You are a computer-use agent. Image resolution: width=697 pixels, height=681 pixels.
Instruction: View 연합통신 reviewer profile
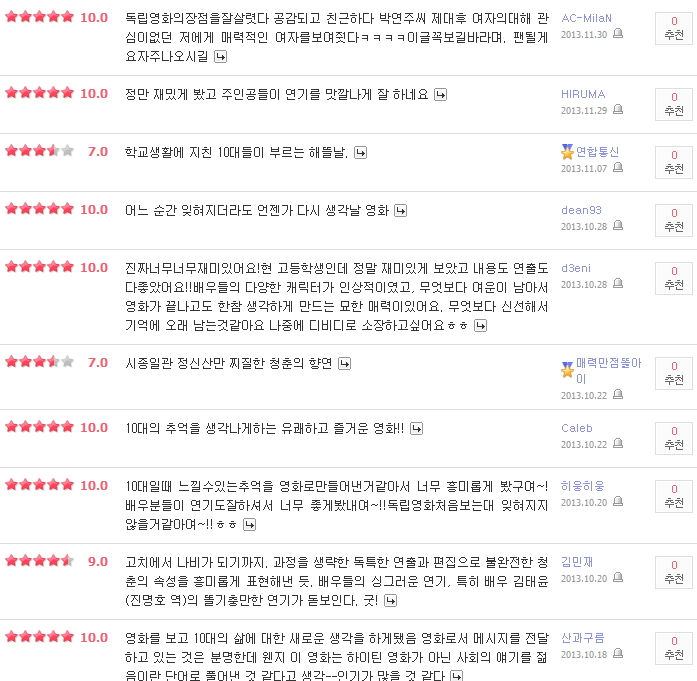click(x=597, y=152)
